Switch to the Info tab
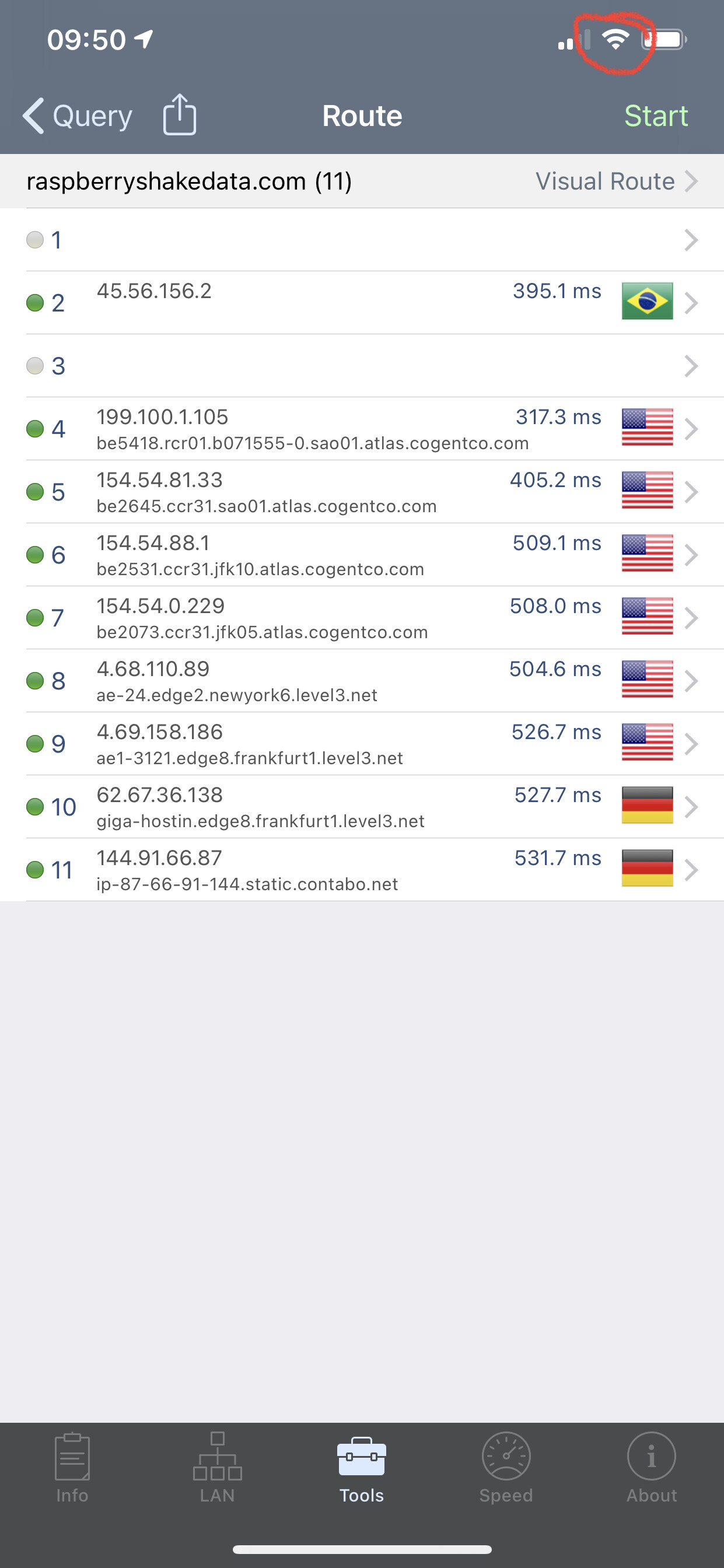The width and height of the screenshot is (724, 1568). coord(72,1468)
